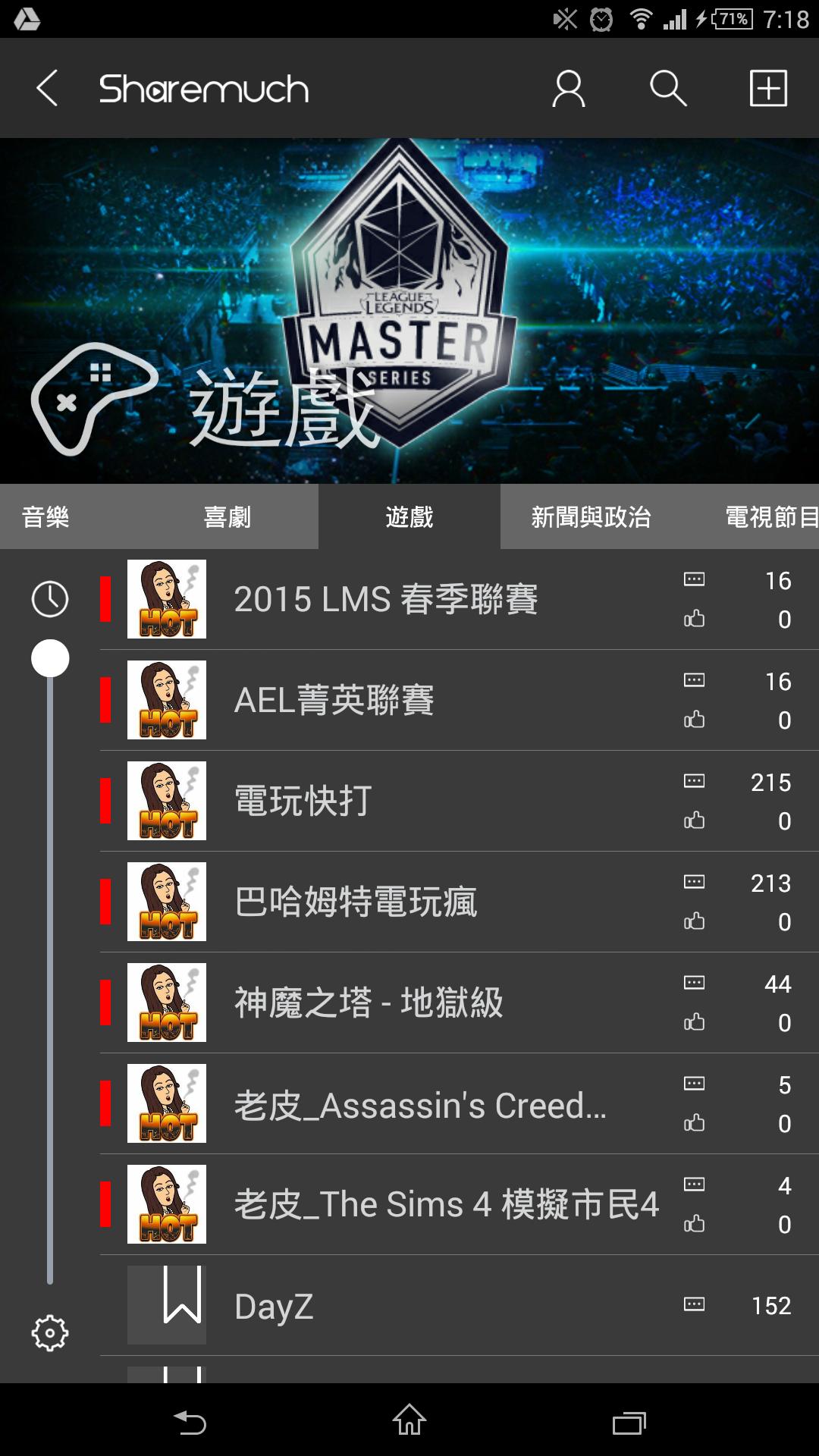Open 電玩快打 entry
The width and height of the screenshot is (819, 1456).
coord(303,801)
